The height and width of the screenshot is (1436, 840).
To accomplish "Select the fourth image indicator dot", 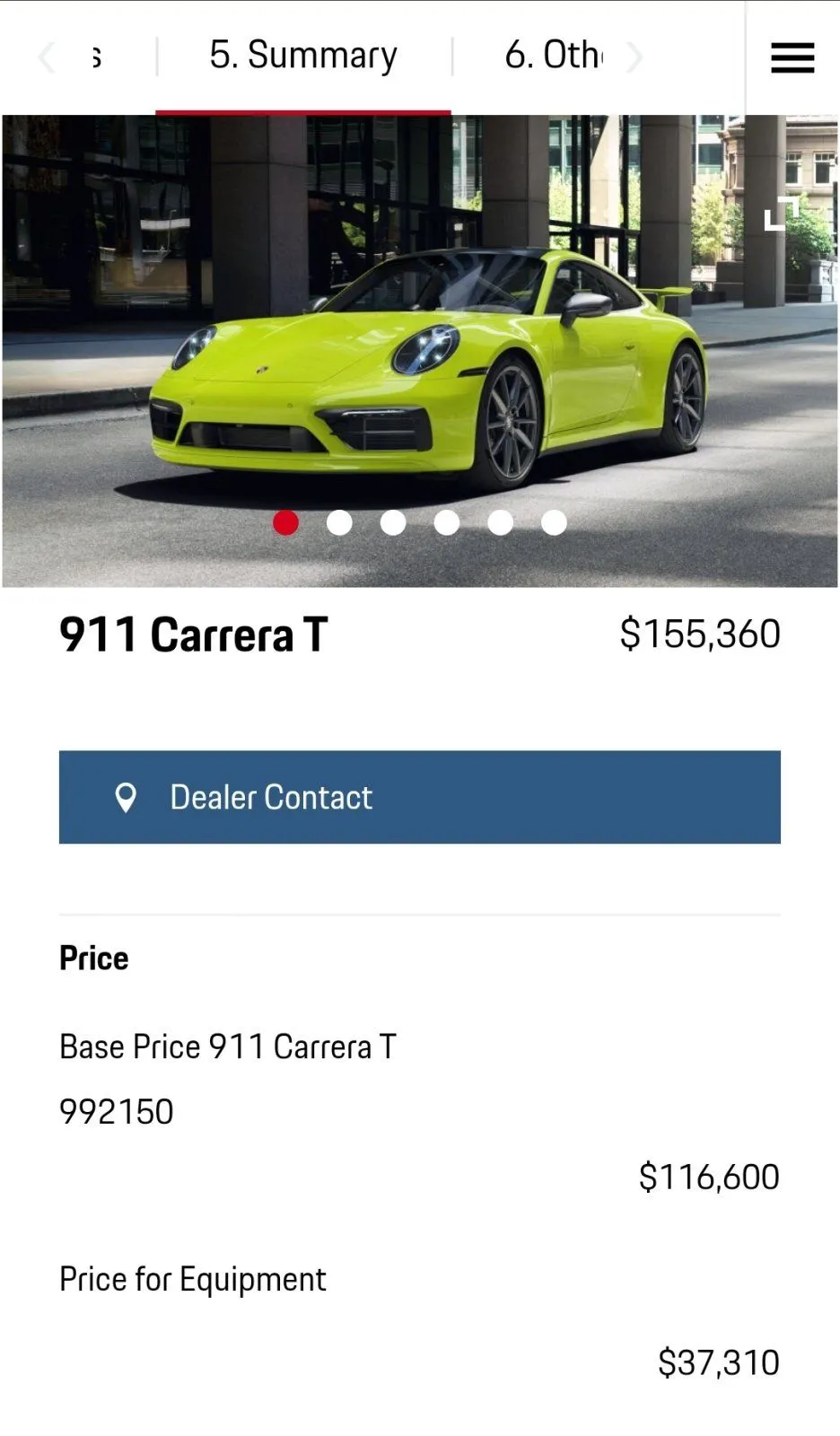I will [x=447, y=522].
